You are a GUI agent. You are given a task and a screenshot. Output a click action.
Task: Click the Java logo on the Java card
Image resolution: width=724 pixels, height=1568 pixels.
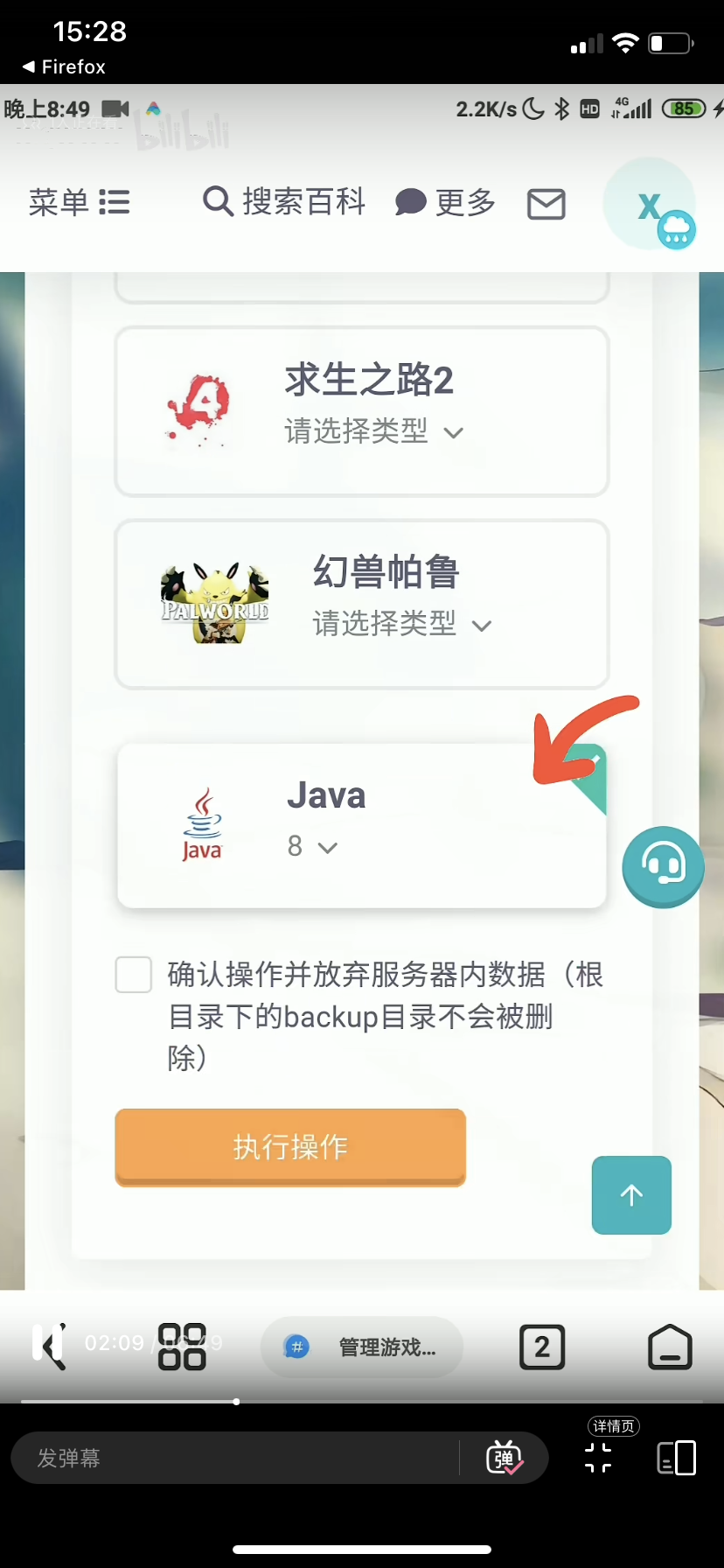[x=201, y=821]
